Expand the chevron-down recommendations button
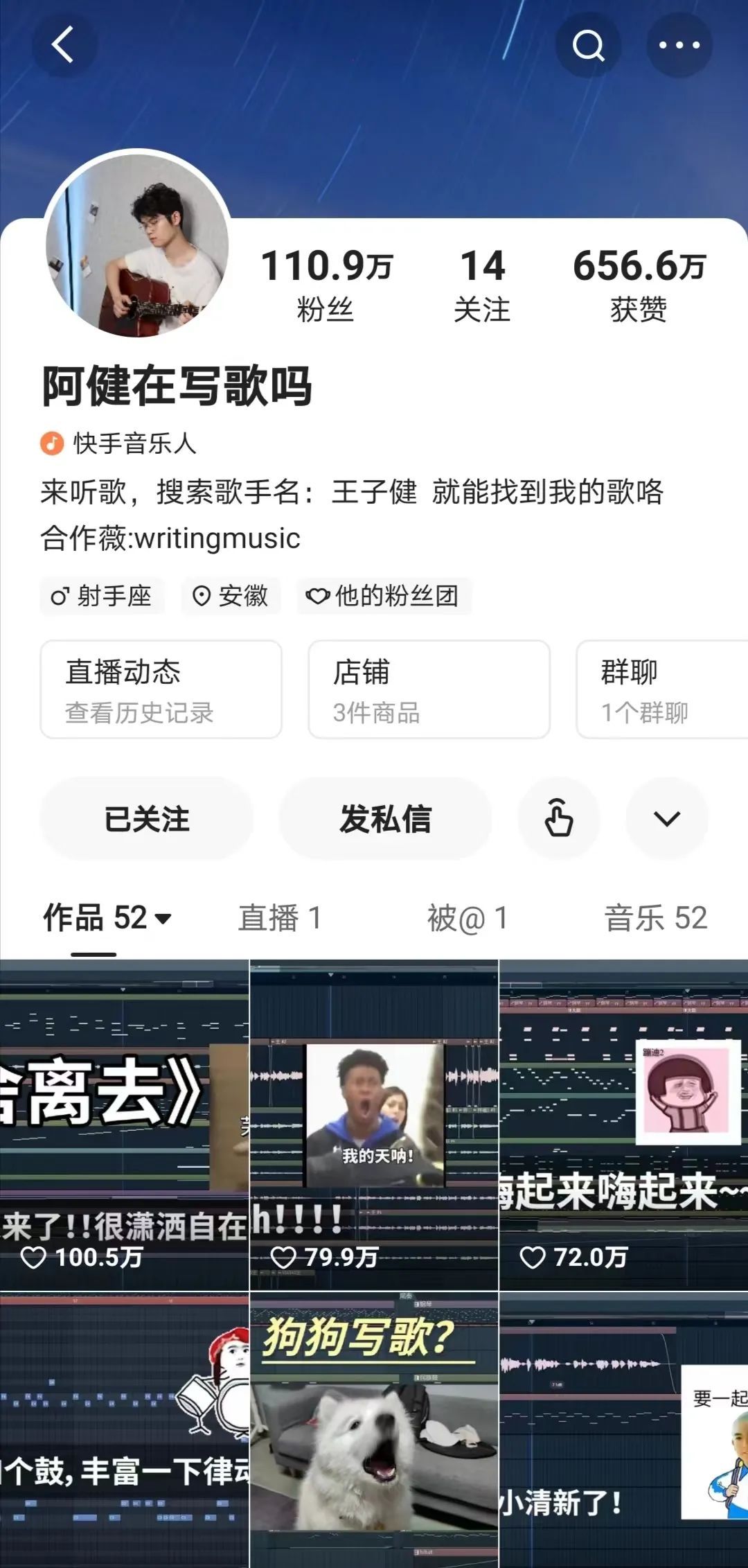 click(x=666, y=819)
